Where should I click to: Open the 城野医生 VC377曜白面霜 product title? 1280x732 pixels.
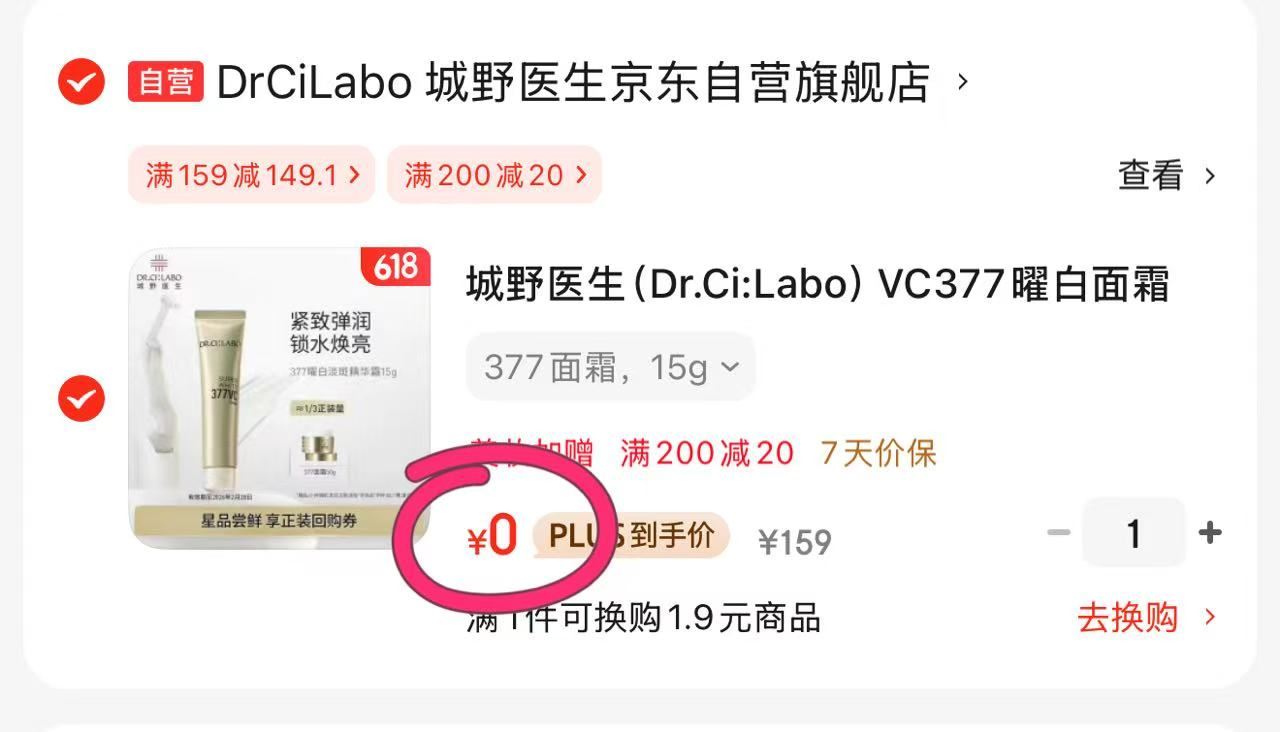point(817,285)
